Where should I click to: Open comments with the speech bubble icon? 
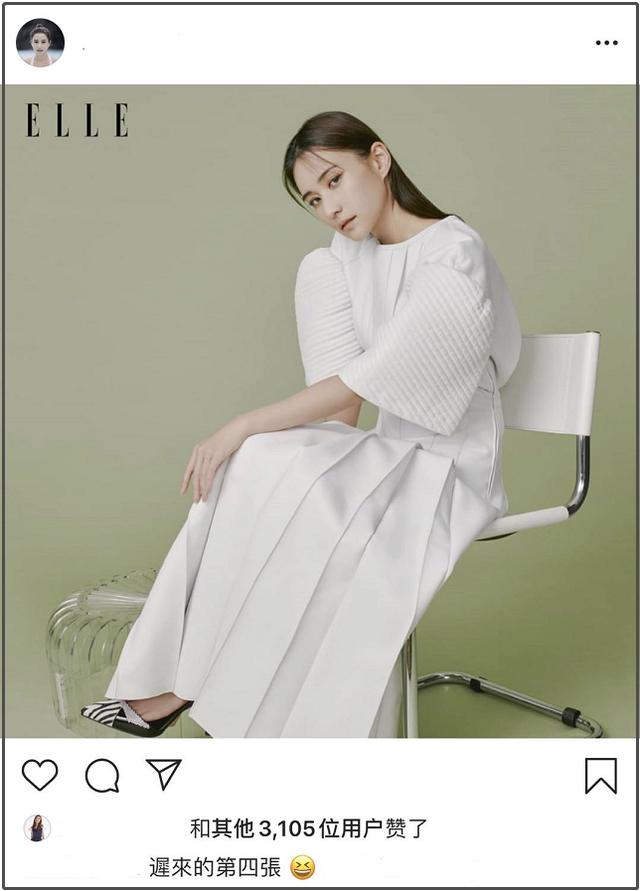[x=102, y=775]
